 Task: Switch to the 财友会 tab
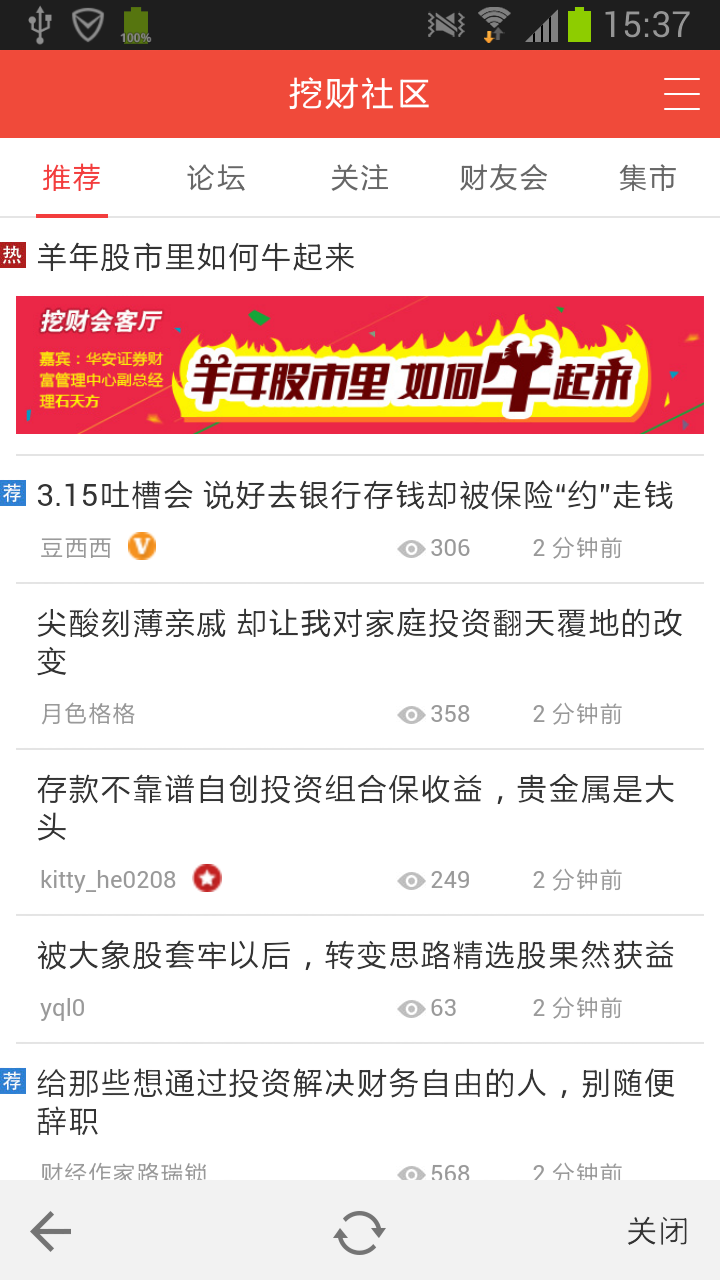coord(504,178)
